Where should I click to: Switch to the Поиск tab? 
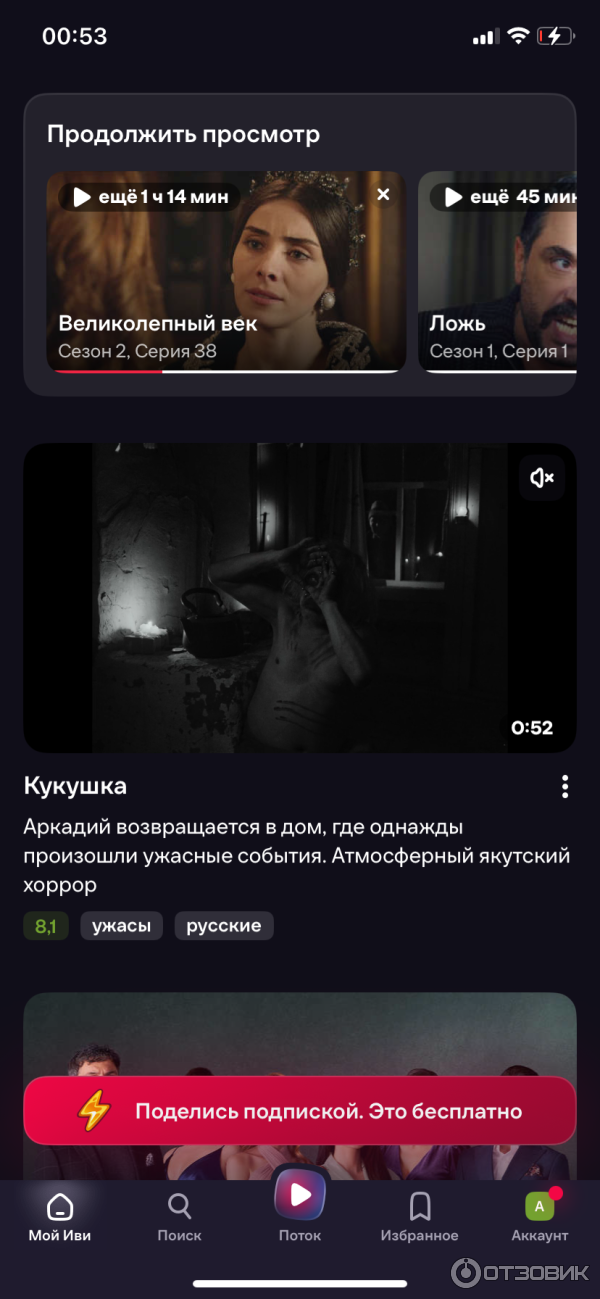tap(180, 1217)
